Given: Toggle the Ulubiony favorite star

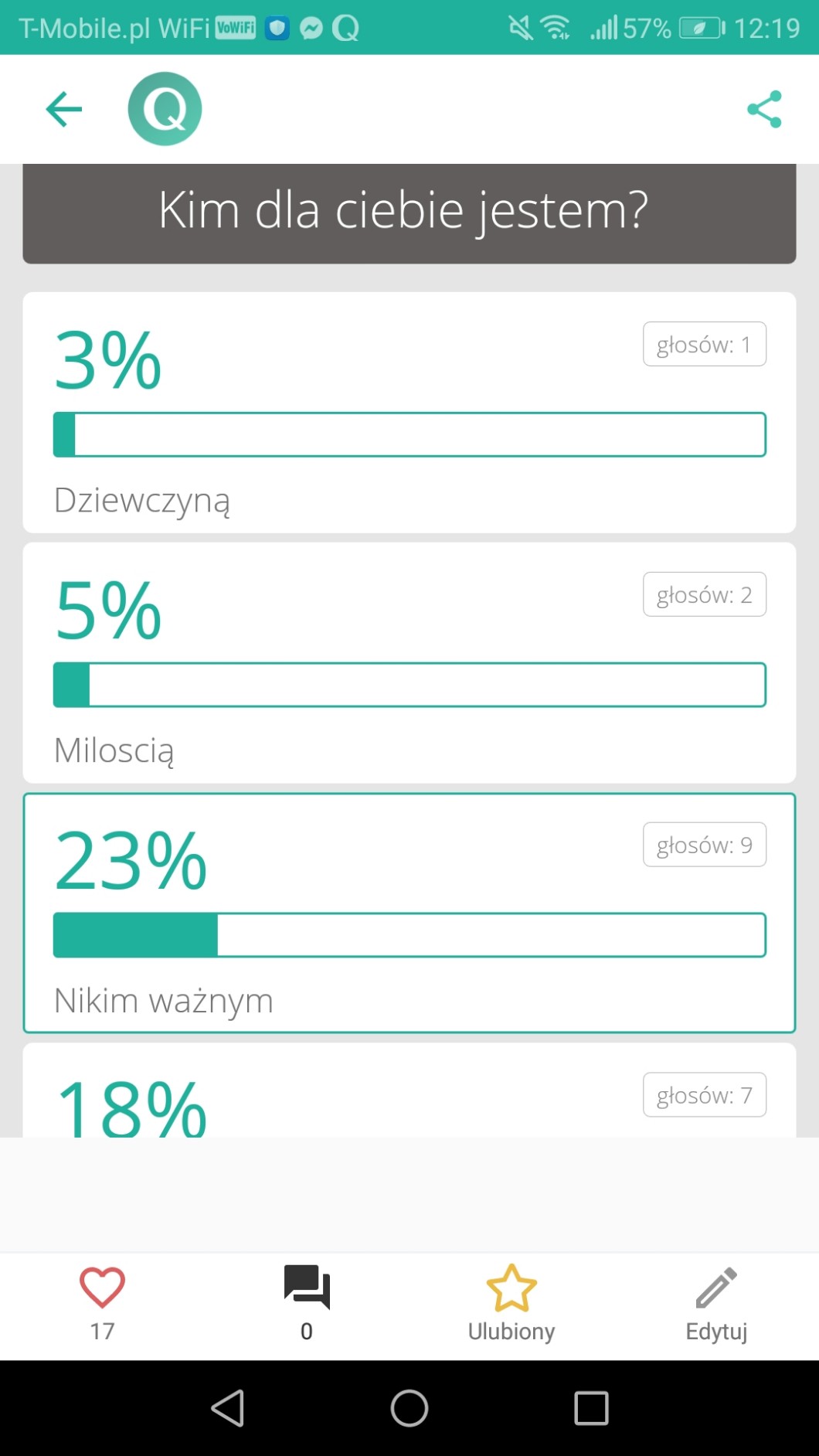Looking at the screenshot, I should click(x=511, y=1303).
